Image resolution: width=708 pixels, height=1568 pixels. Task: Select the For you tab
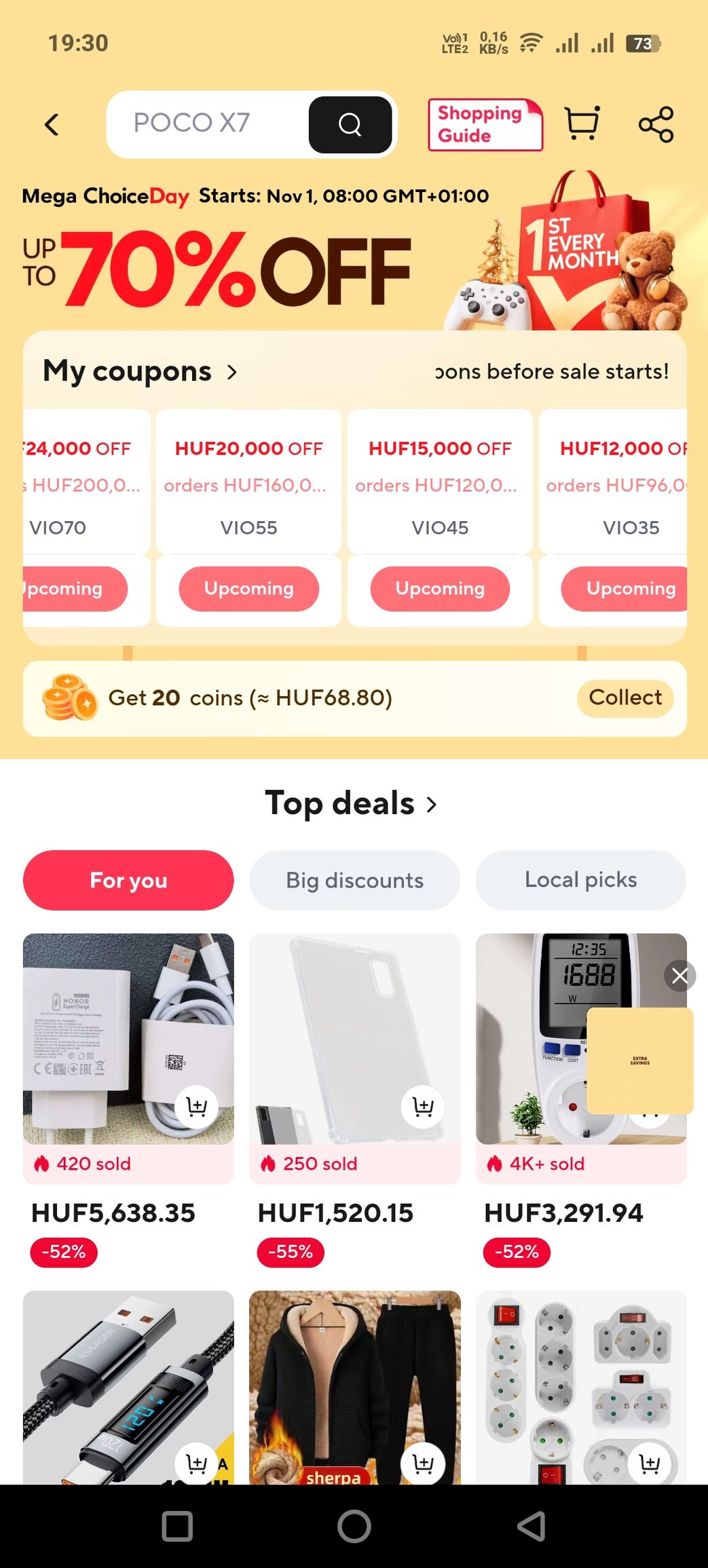[x=128, y=880]
